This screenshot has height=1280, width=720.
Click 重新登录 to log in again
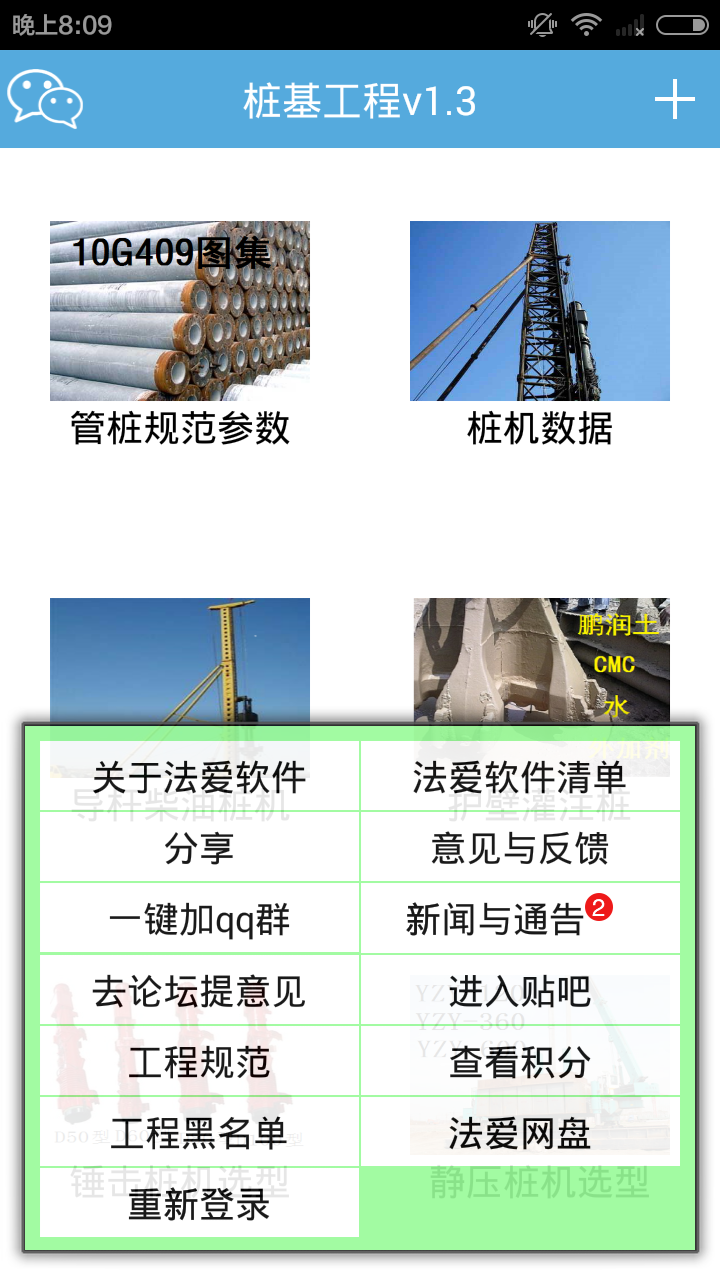pos(198,1202)
